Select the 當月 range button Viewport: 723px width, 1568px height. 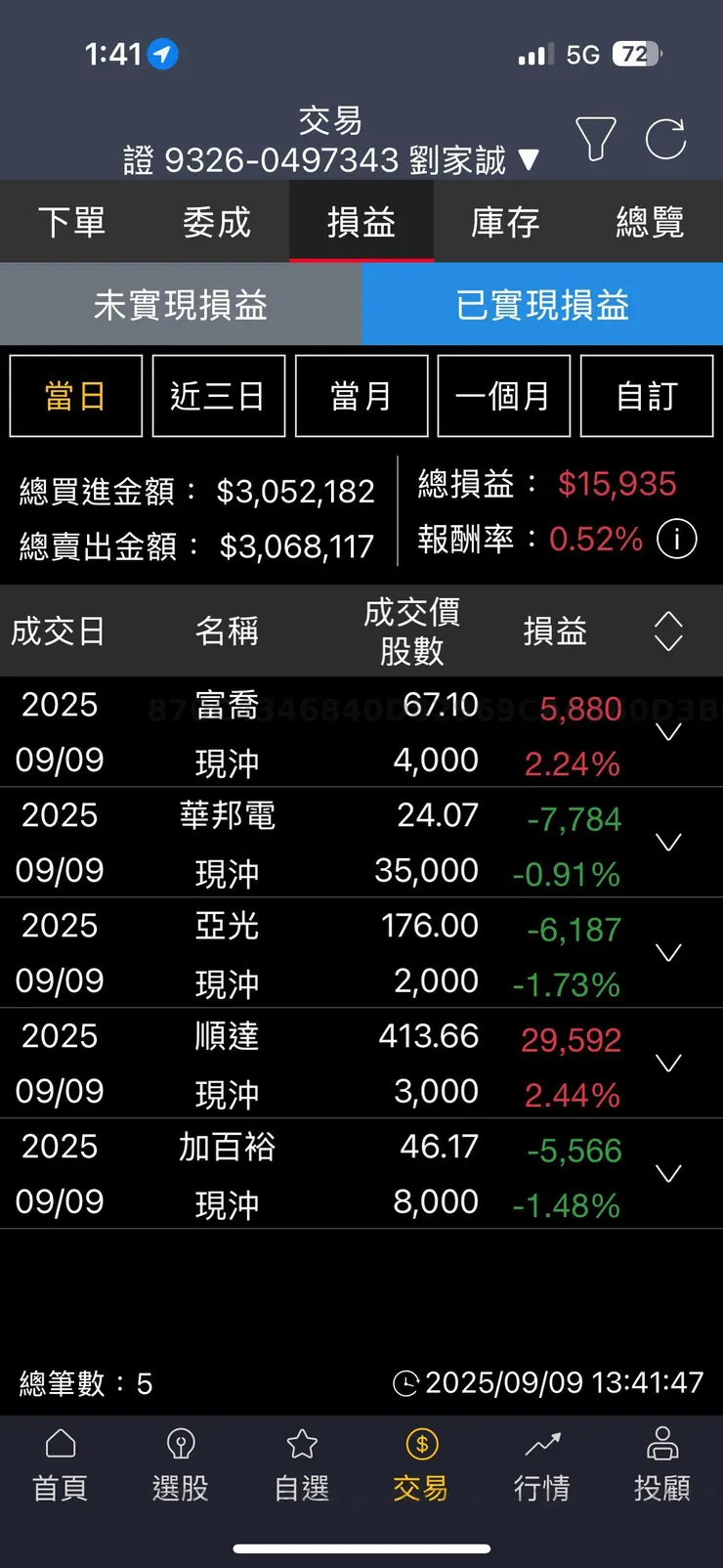tap(361, 396)
